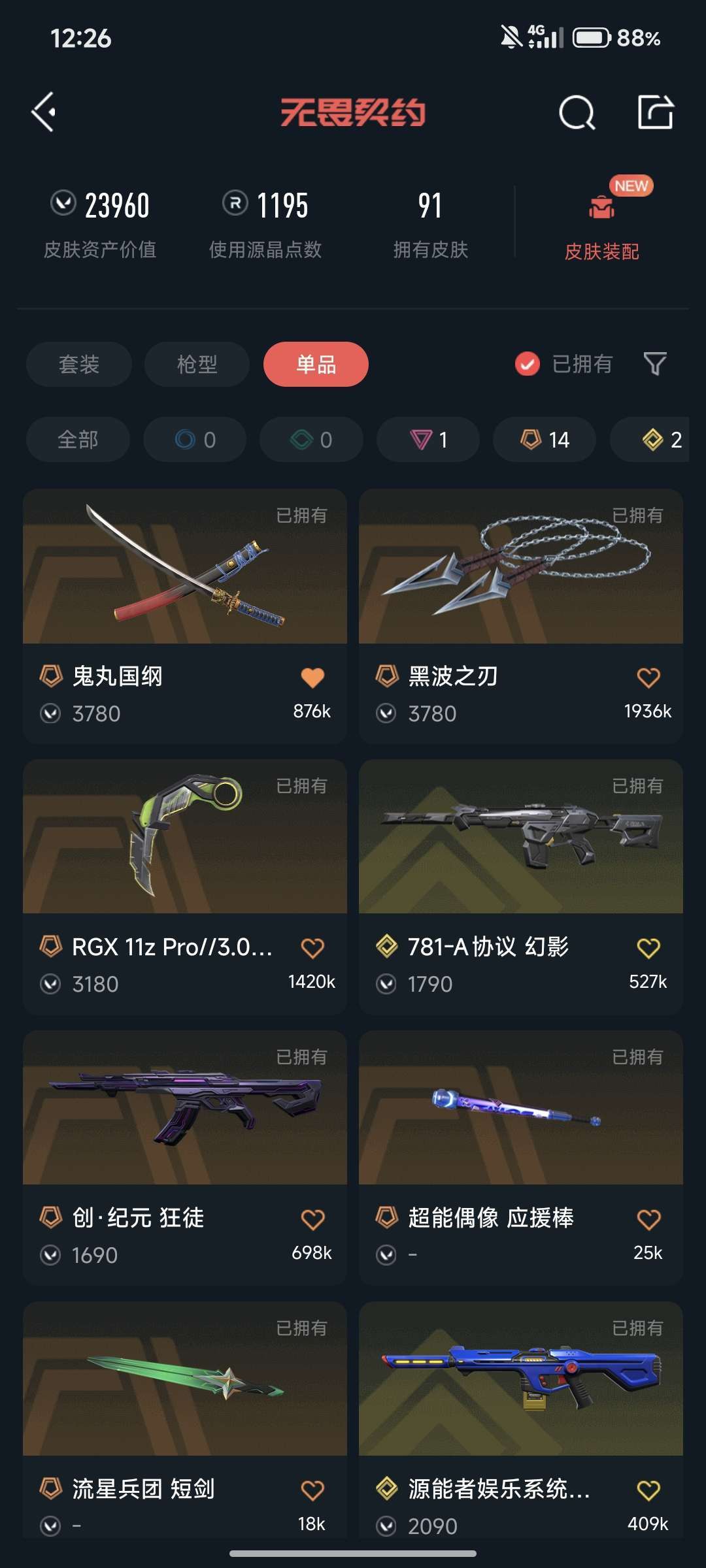Switch to the 枪型 tab
The image size is (706, 1568).
[x=197, y=365]
